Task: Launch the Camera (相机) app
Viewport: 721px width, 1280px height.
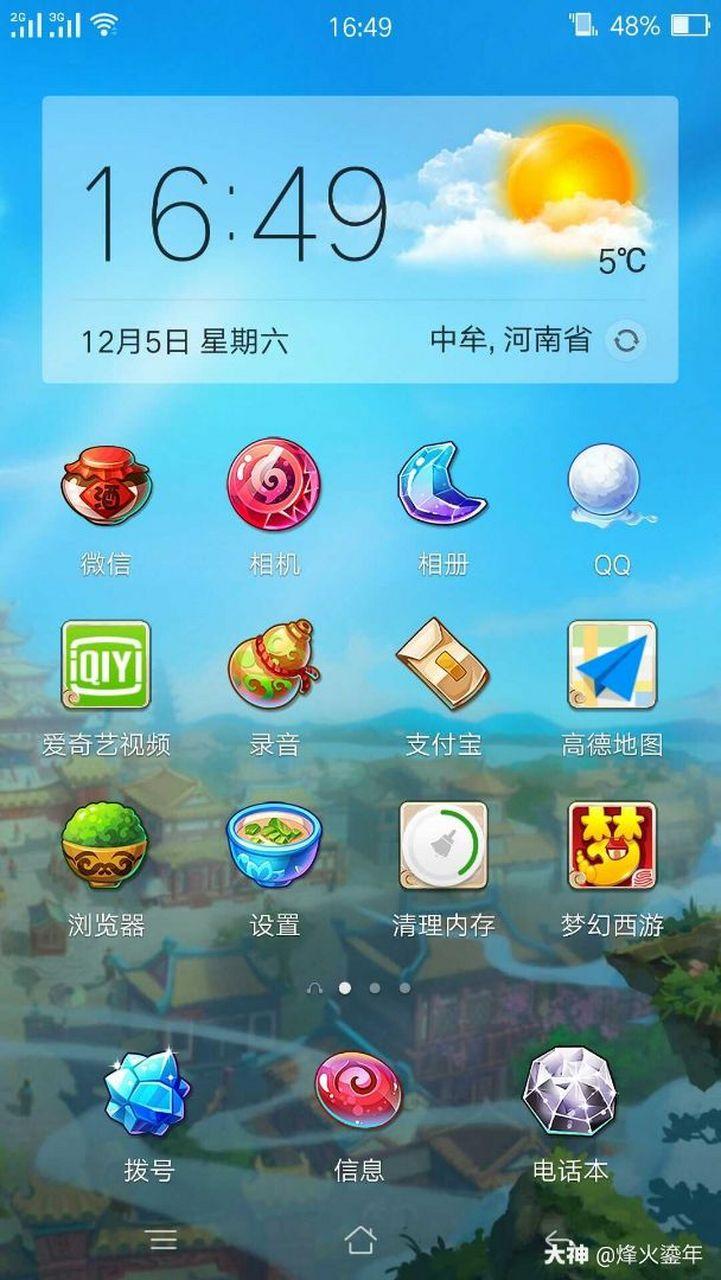Action: [273, 490]
